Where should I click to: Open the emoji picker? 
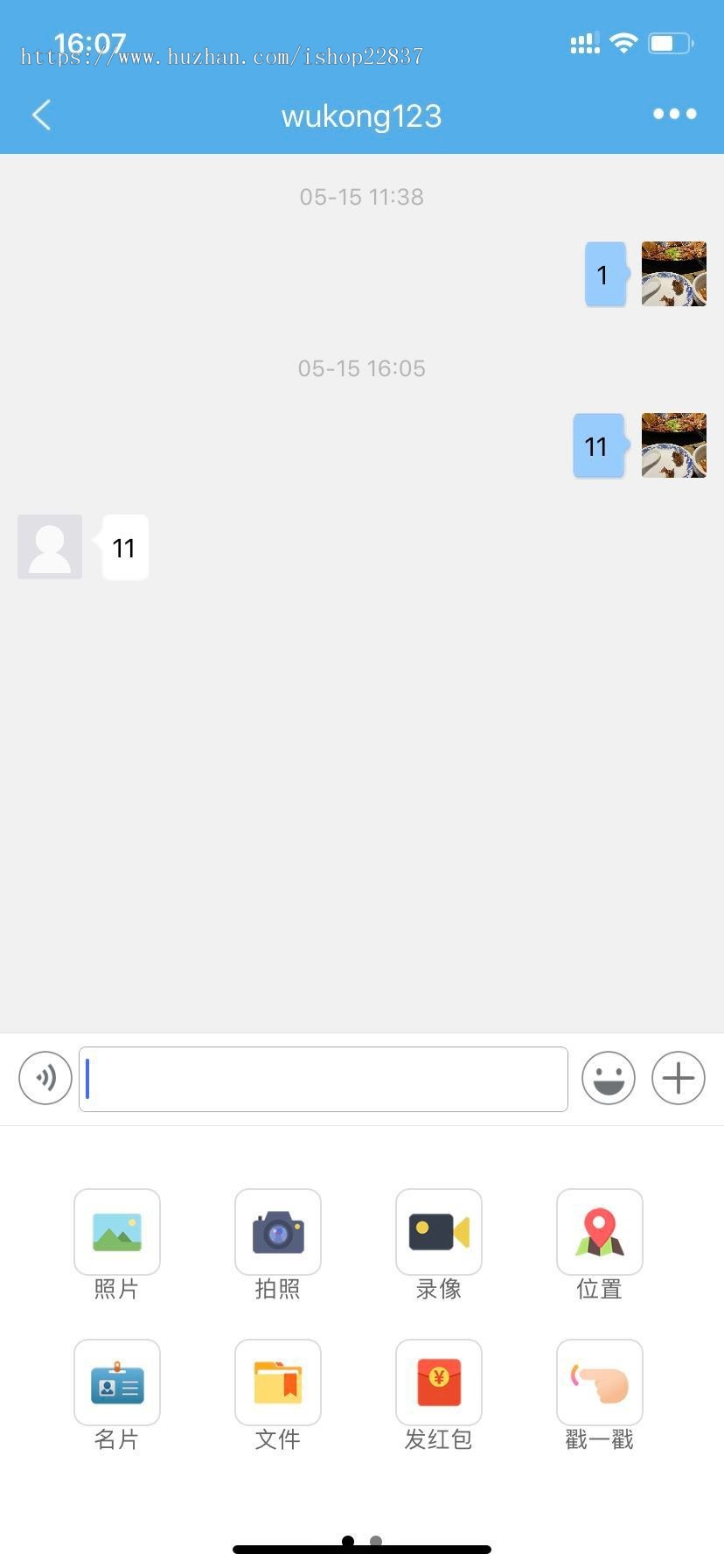tap(609, 1078)
